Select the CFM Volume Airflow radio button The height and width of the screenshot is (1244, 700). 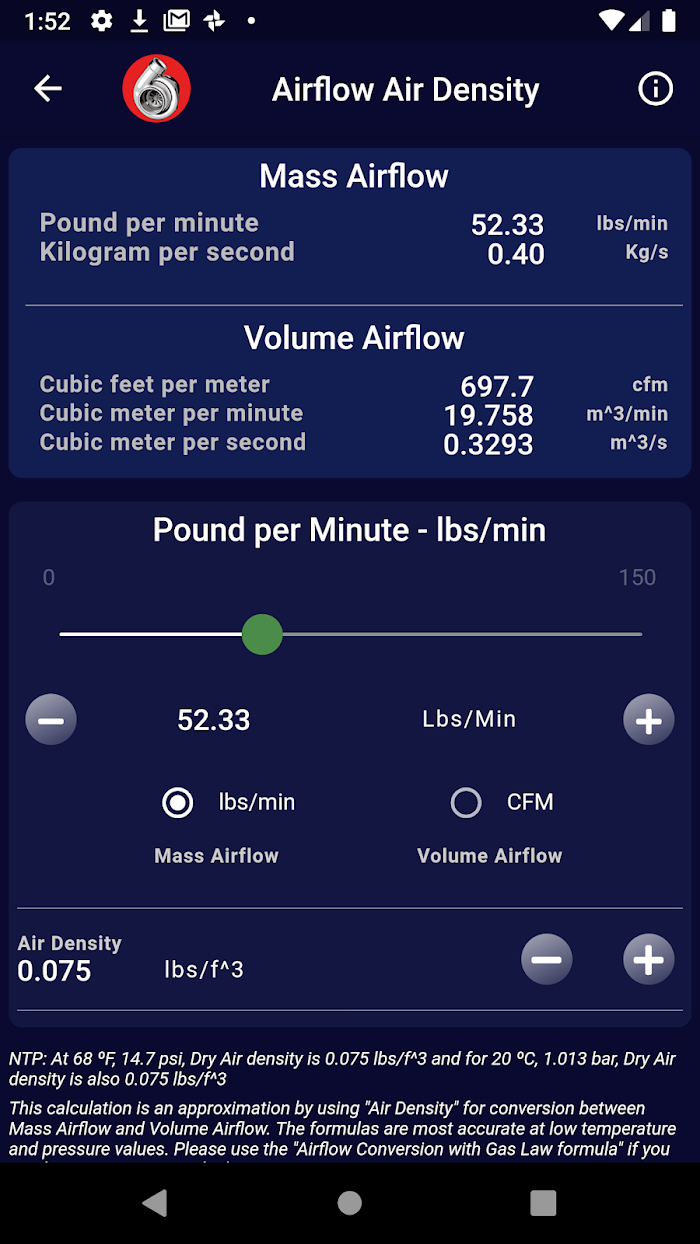(x=466, y=802)
